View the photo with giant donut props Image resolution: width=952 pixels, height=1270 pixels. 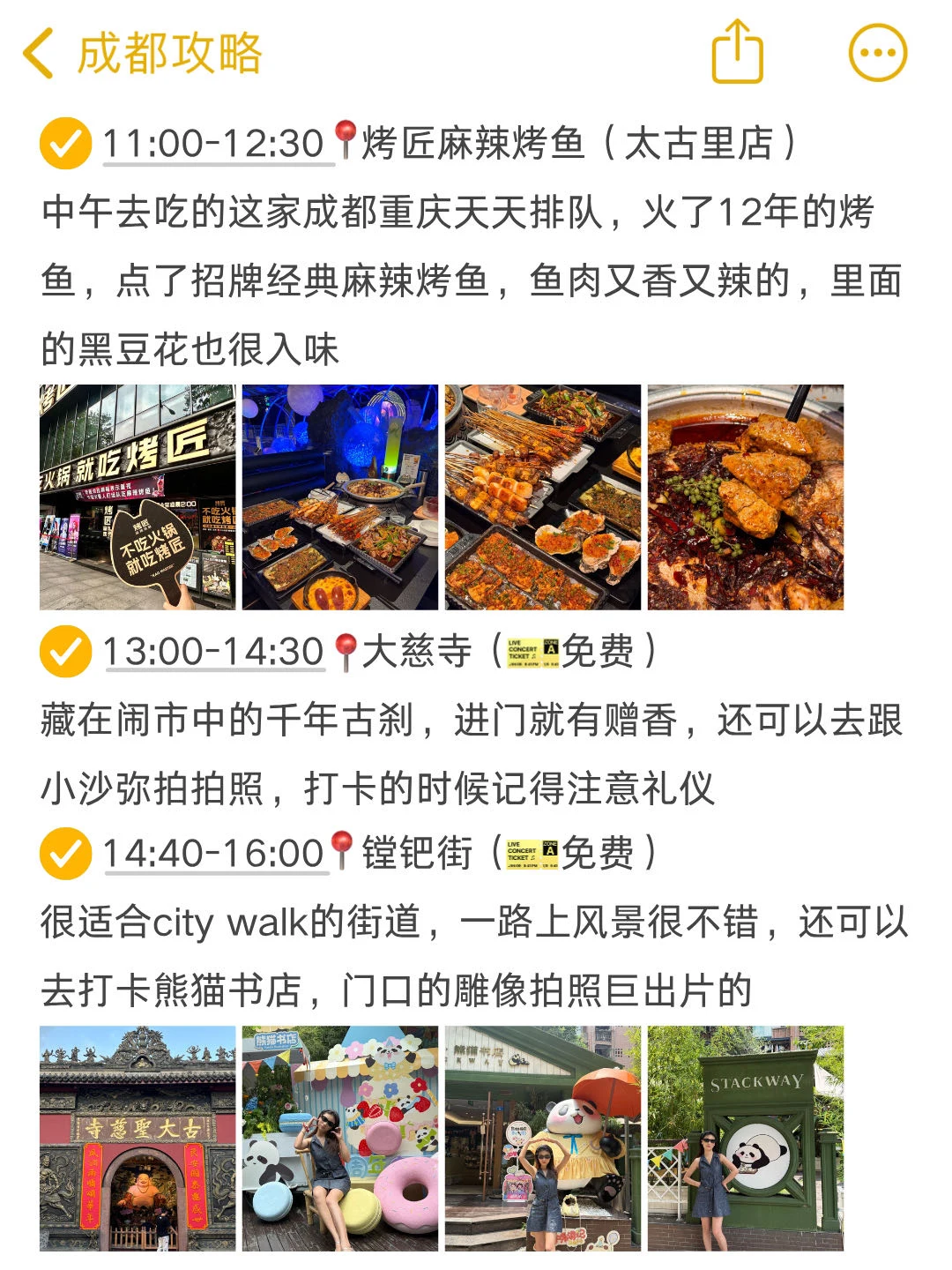pos(340,1138)
